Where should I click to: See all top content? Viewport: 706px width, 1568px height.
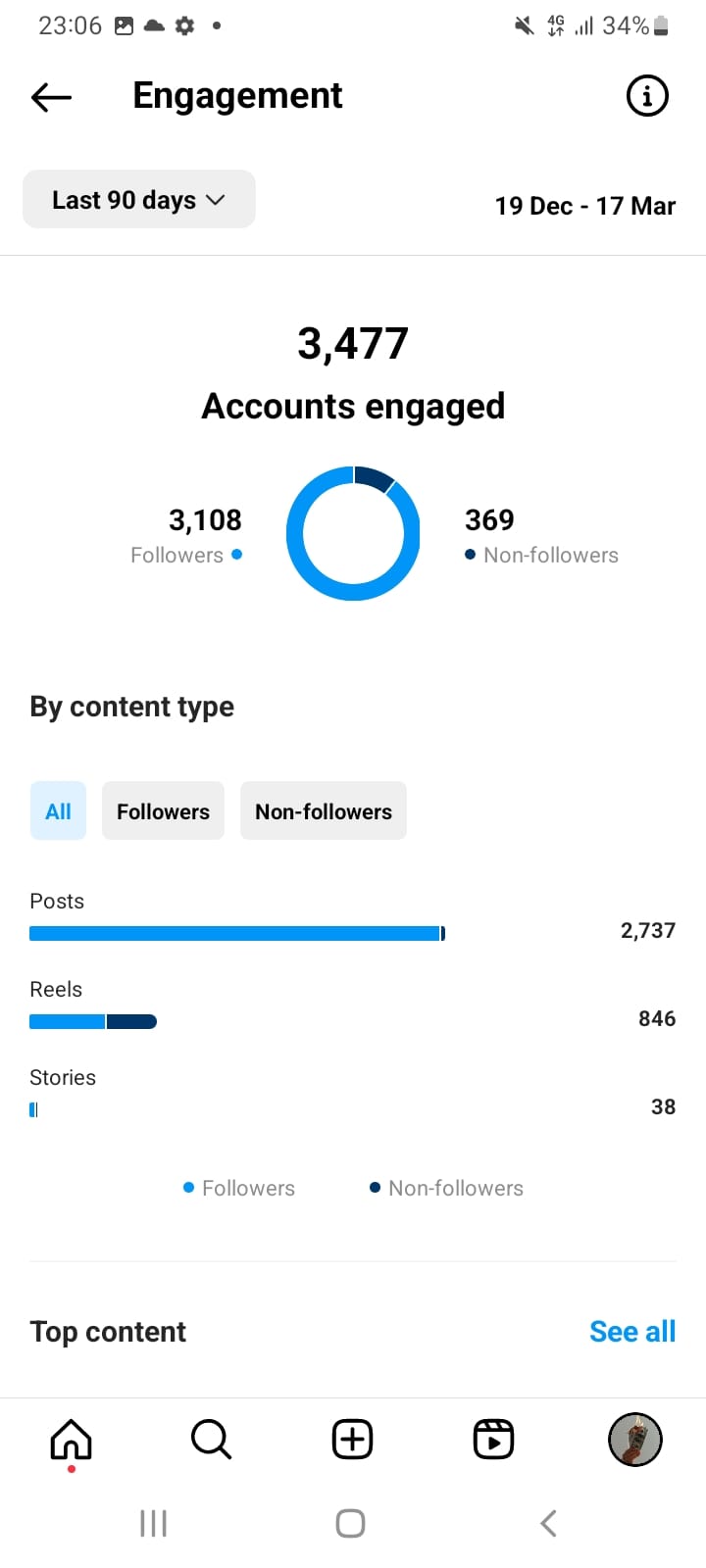point(632,1331)
